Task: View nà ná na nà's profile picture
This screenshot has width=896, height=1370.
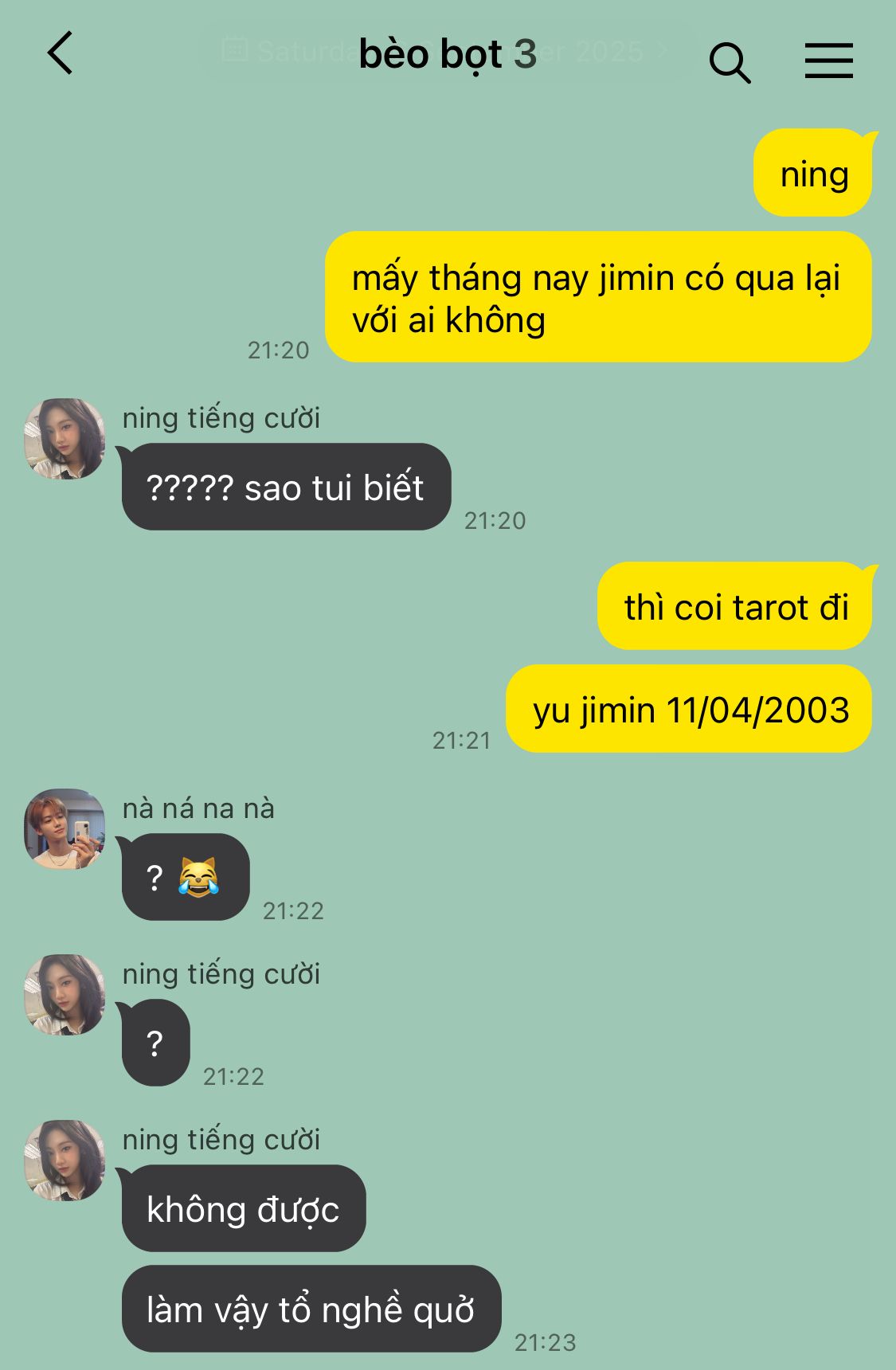Action: 65,828
